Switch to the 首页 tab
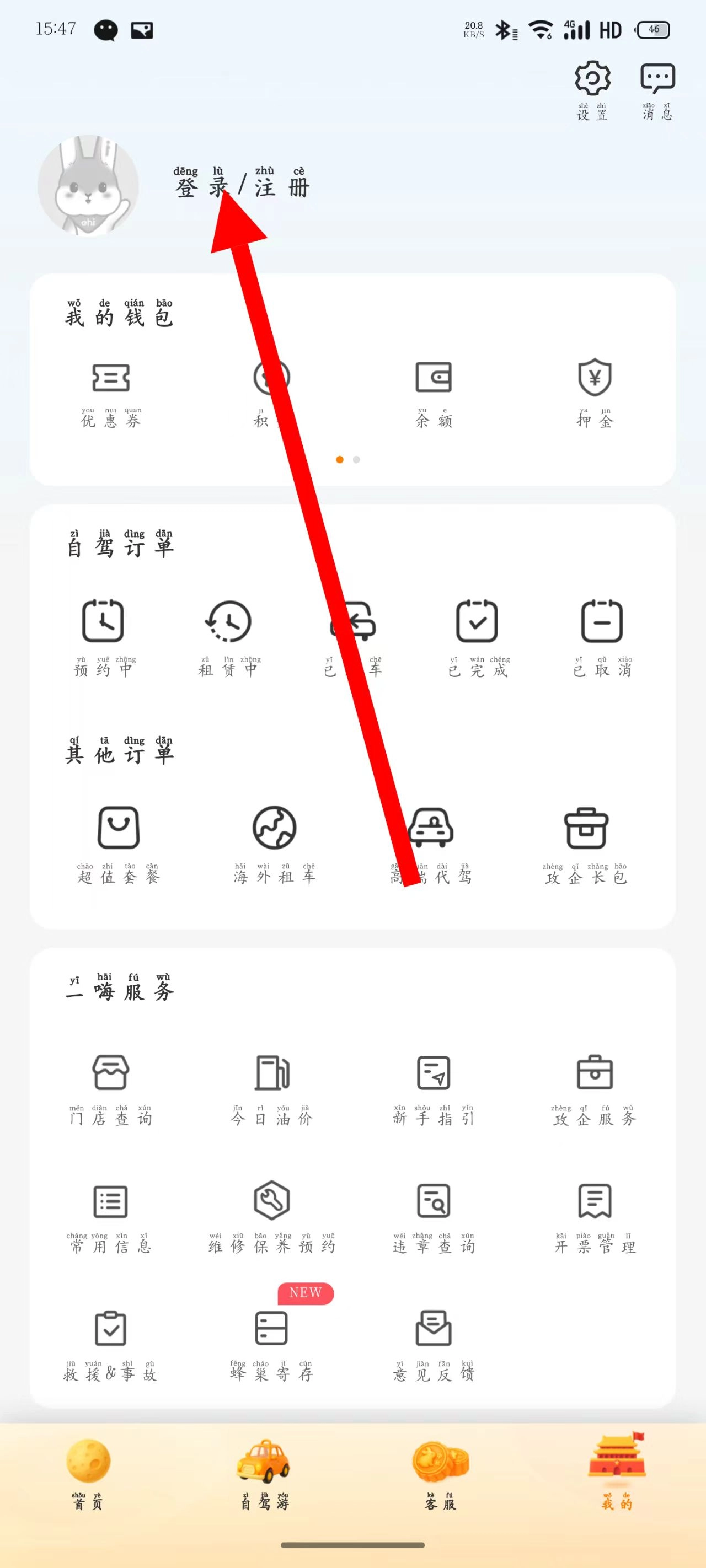706x1568 pixels. (x=88, y=1474)
